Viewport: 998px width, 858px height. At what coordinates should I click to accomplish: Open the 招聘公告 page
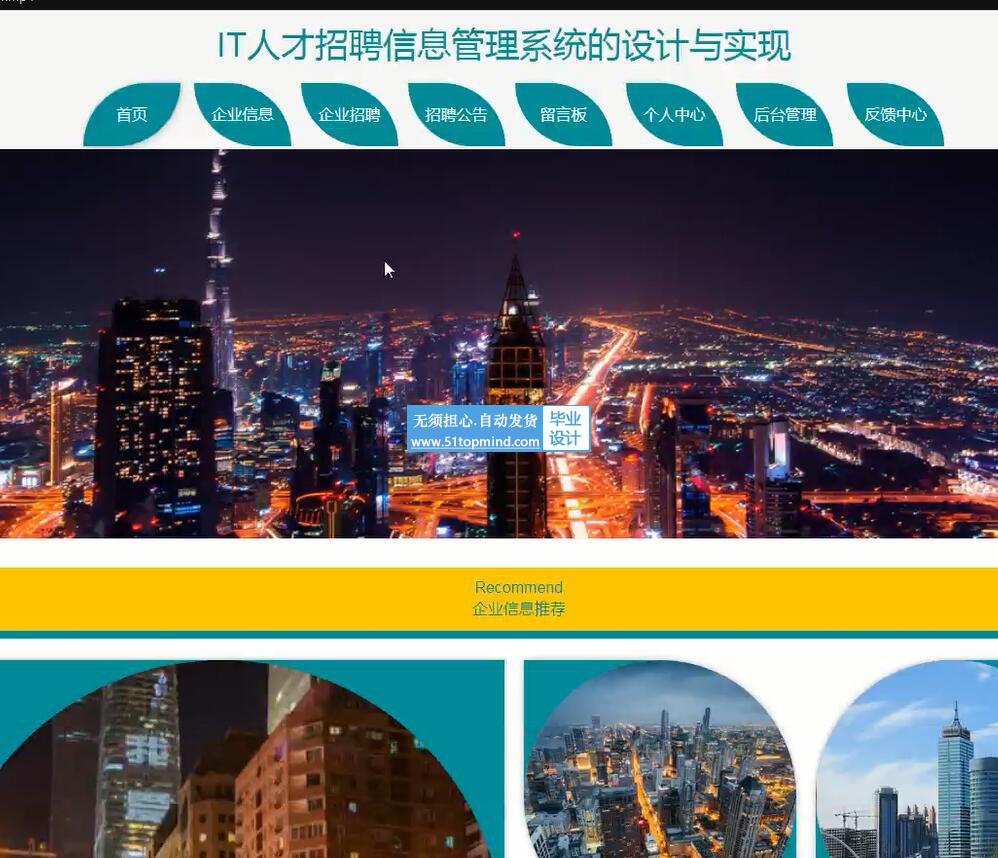[x=456, y=115]
